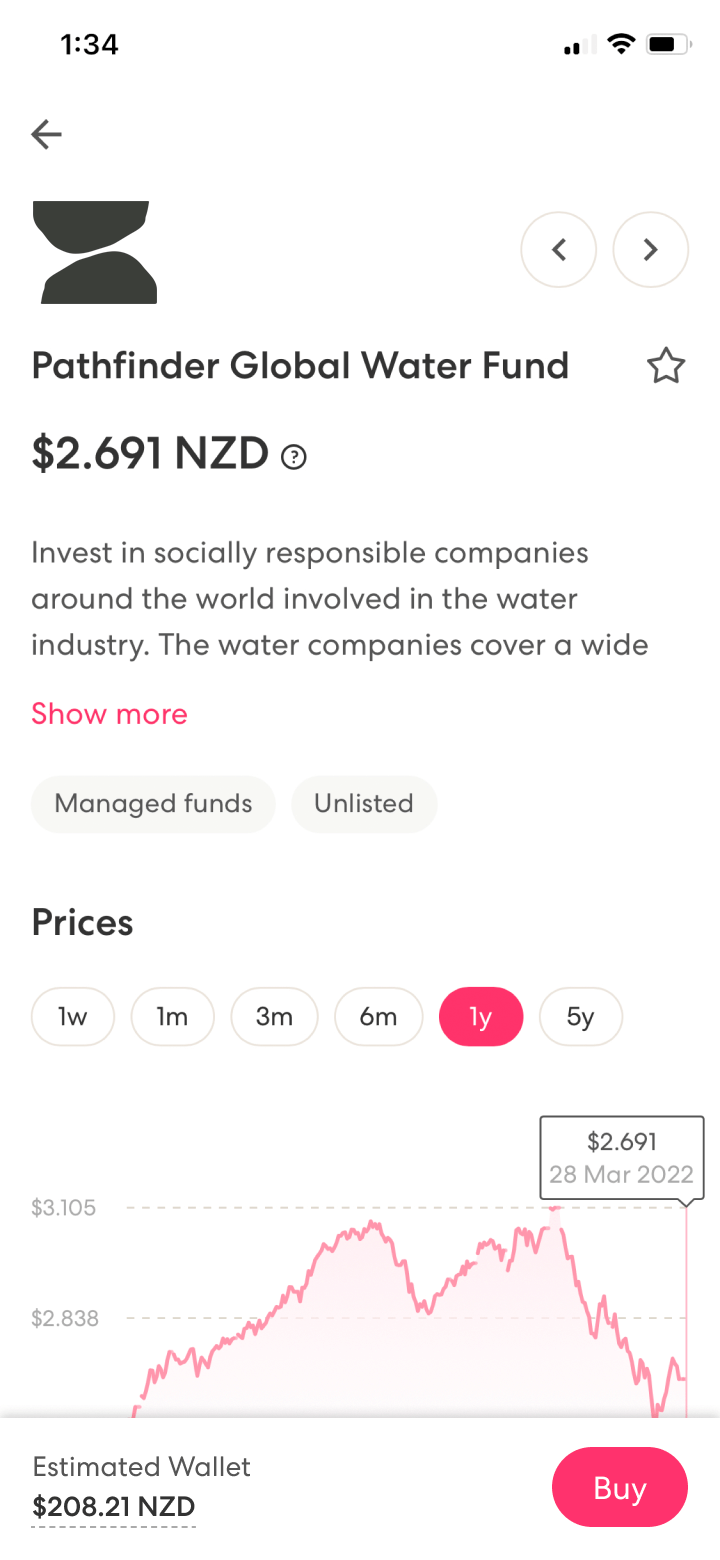Open the Managed funds category chip

pyautogui.click(x=153, y=804)
